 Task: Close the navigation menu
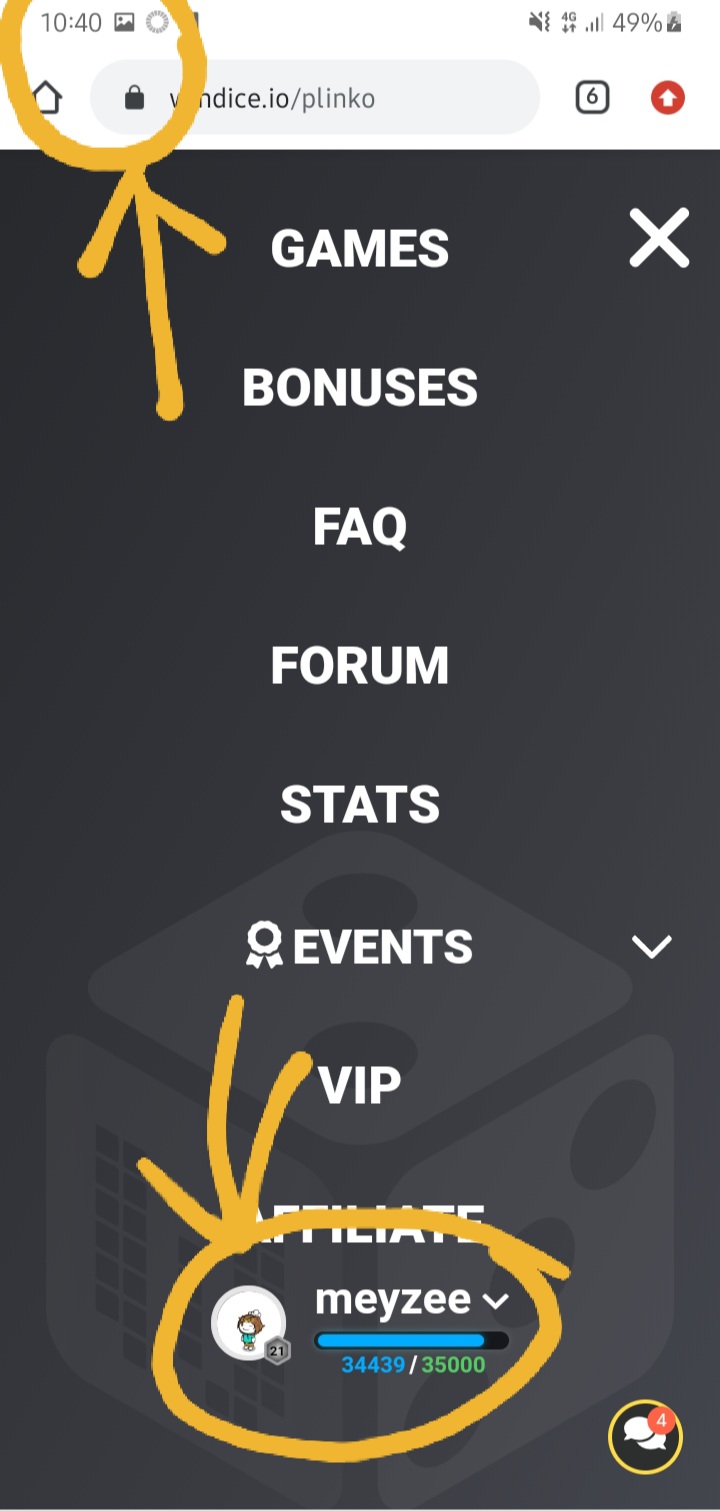coord(659,238)
